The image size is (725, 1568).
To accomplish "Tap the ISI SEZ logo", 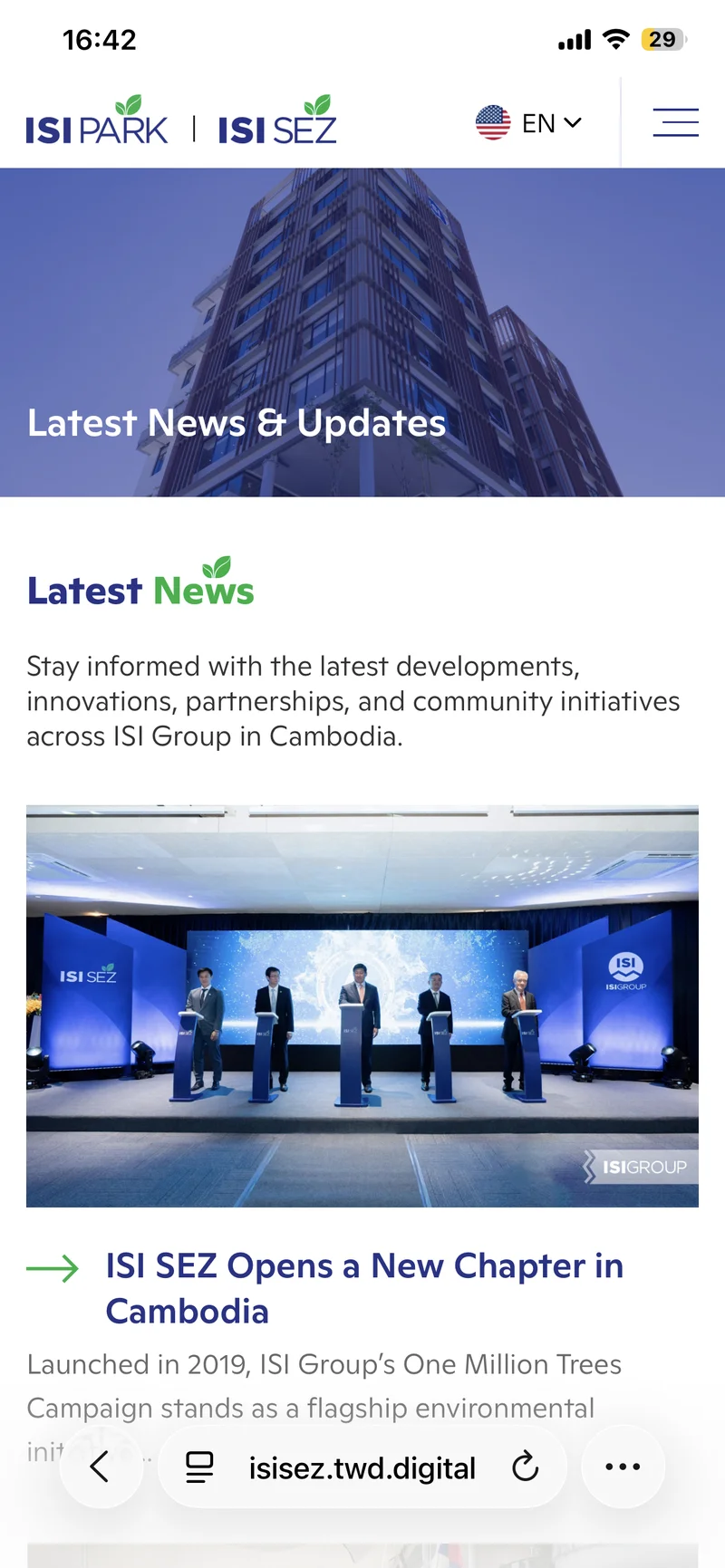I will click(277, 120).
